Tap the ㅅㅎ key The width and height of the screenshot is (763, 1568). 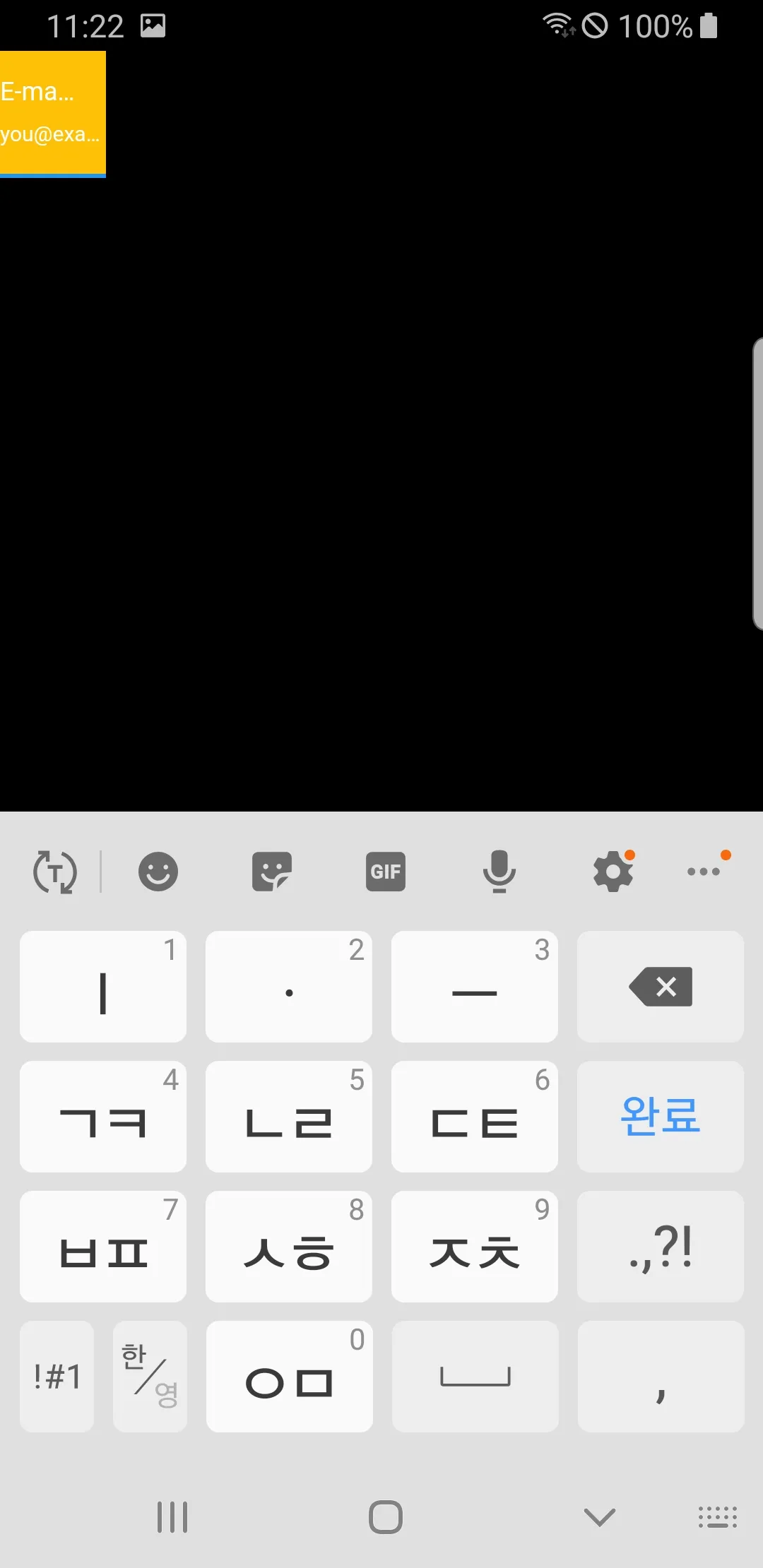(289, 1247)
